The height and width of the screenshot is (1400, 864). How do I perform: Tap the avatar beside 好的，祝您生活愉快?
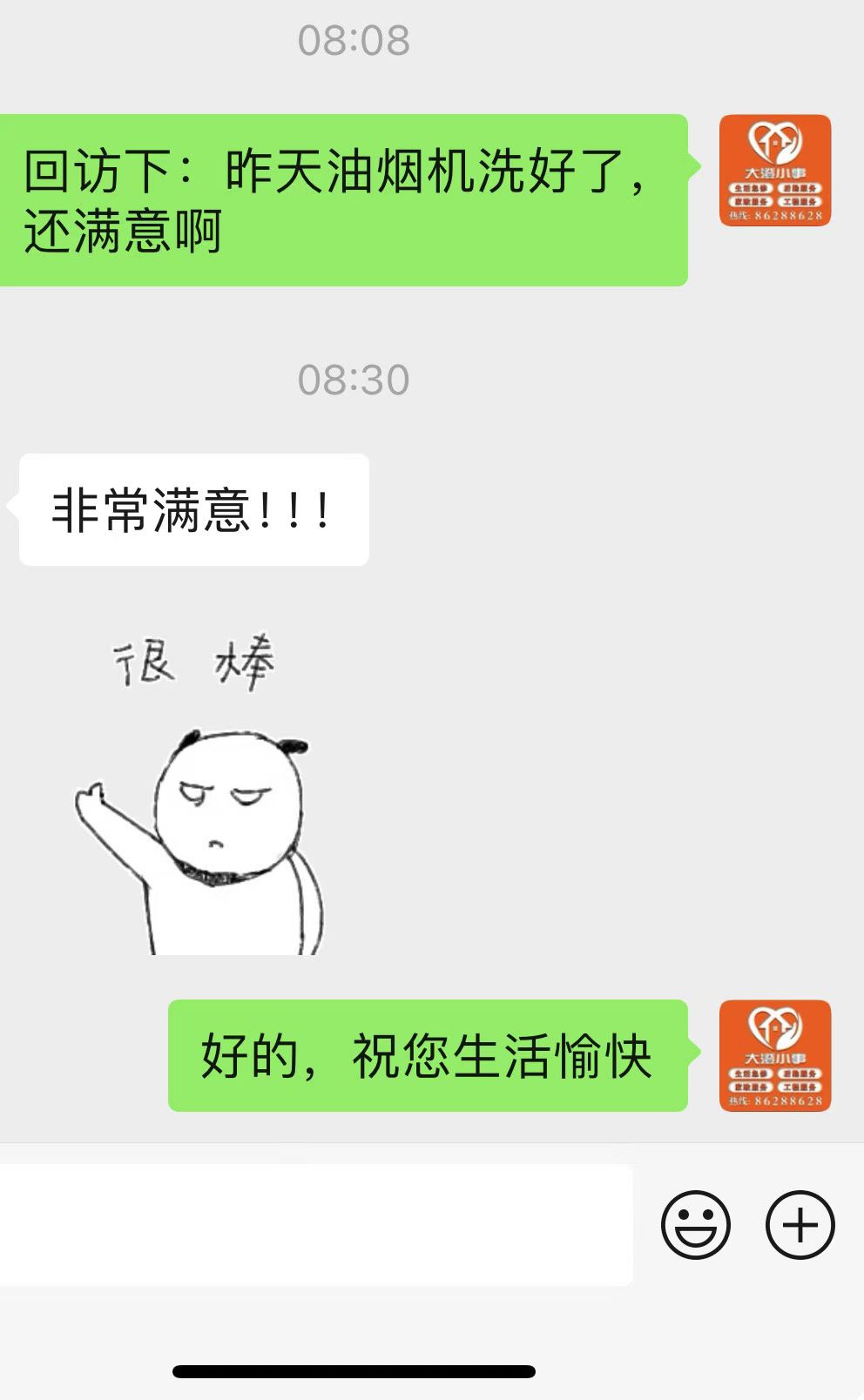pyautogui.click(x=774, y=1055)
